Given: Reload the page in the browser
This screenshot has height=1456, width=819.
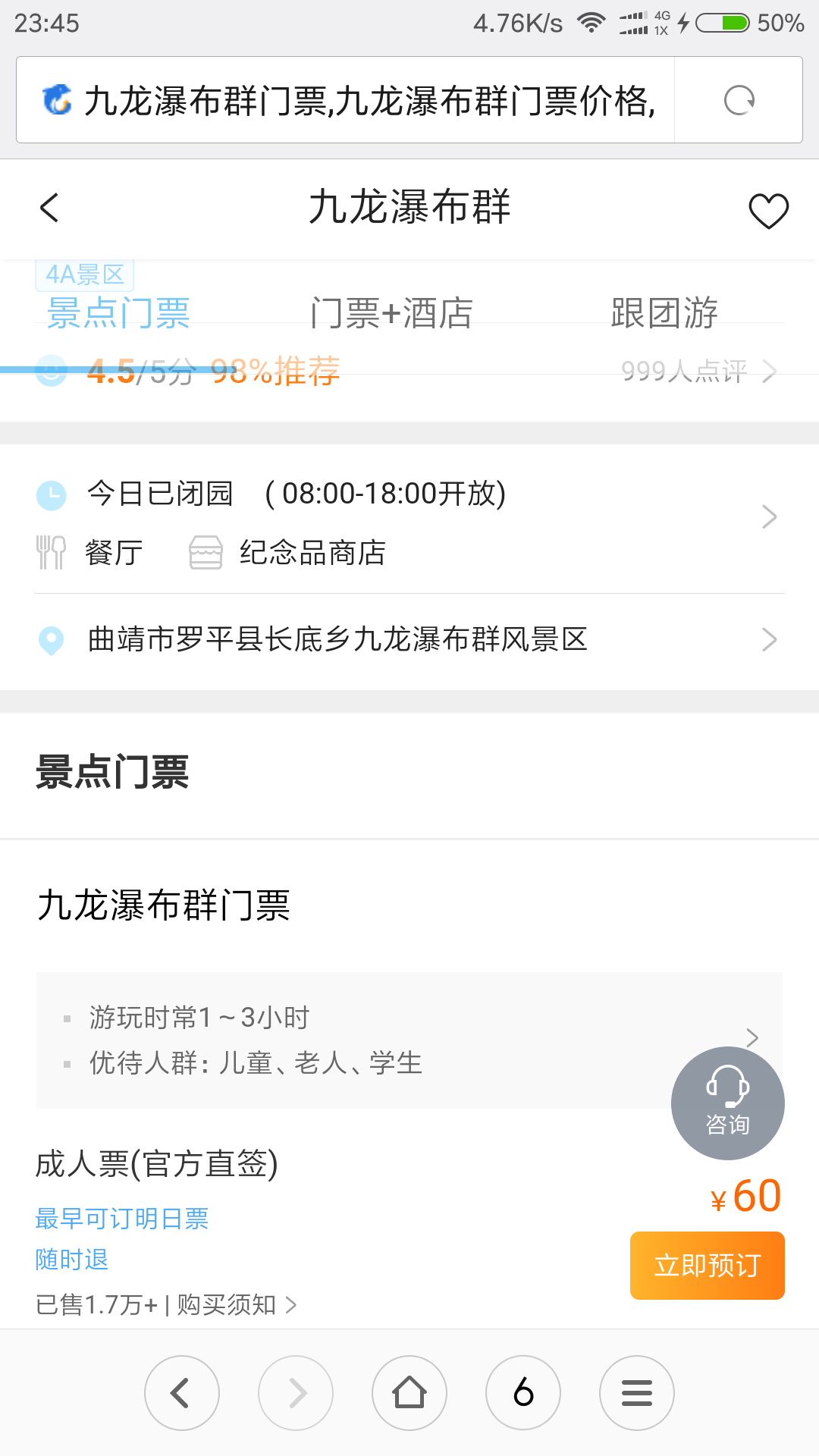Looking at the screenshot, I should (739, 100).
